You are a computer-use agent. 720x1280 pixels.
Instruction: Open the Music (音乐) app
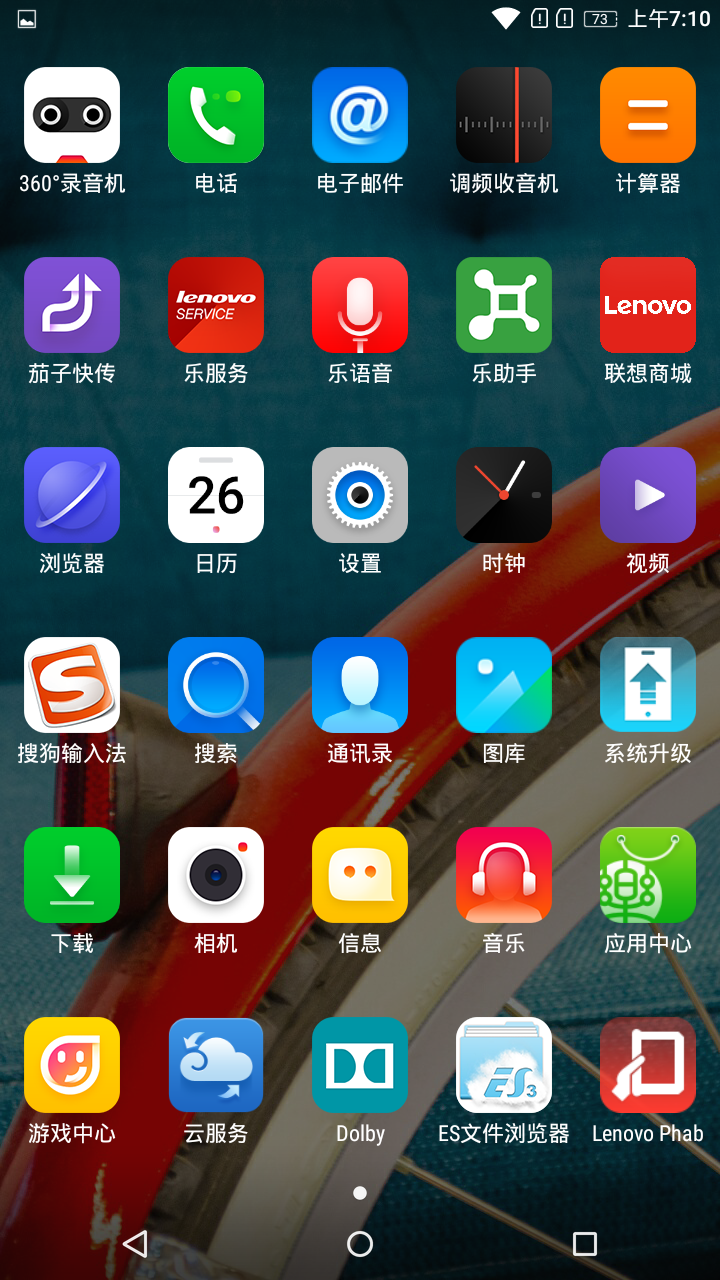(504, 875)
